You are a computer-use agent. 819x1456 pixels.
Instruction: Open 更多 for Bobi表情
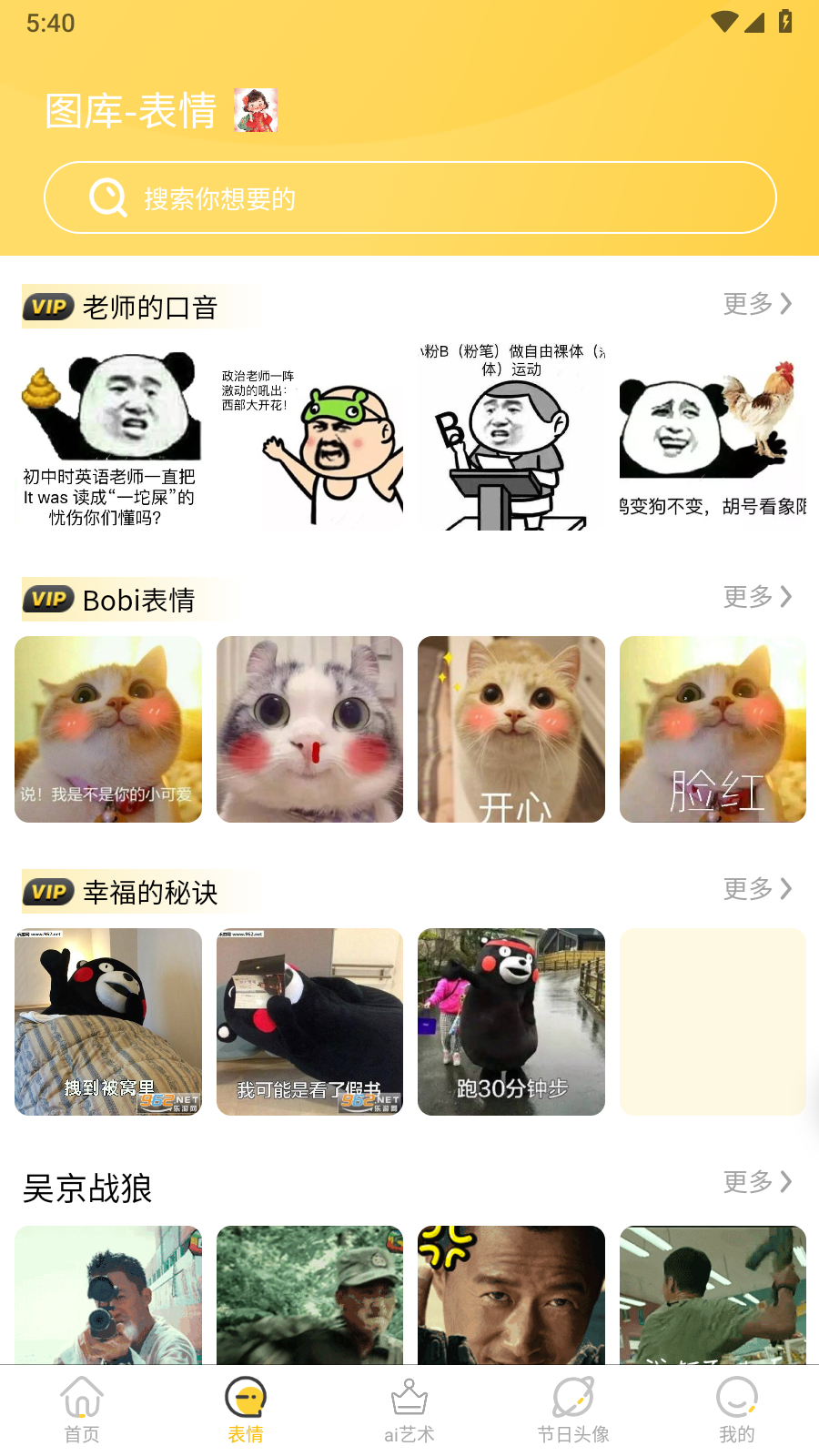point(757,596)
